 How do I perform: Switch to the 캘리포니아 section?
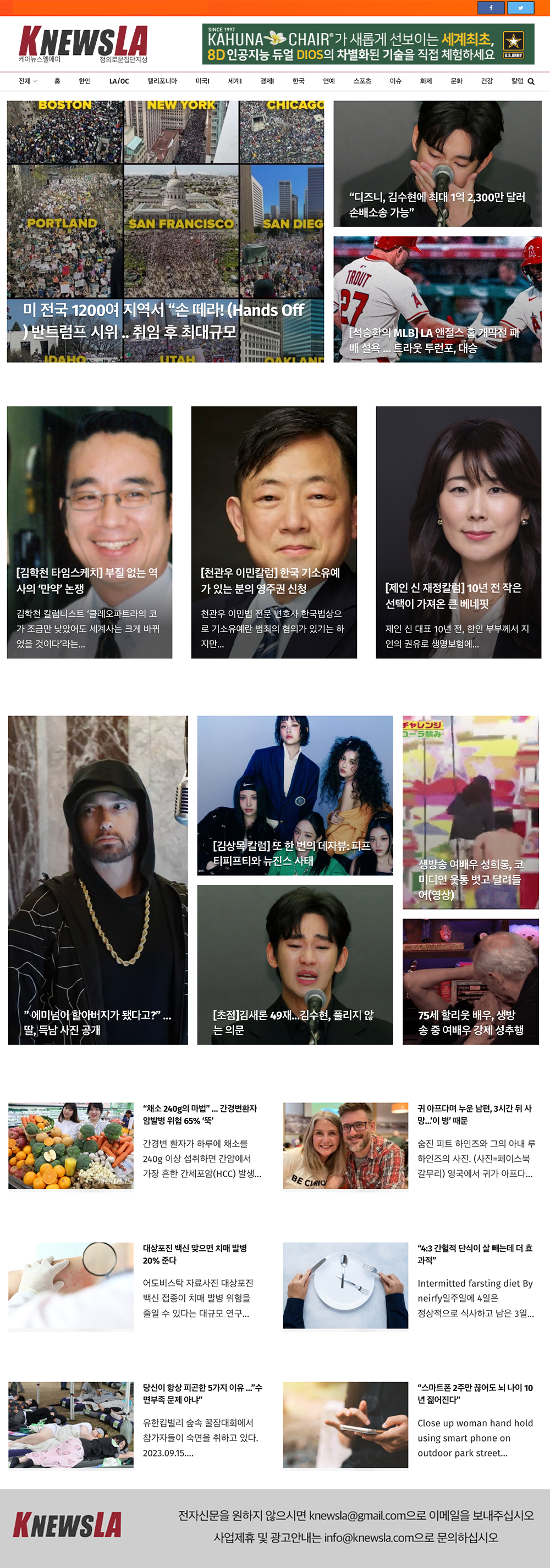click(x=162, y=81)
